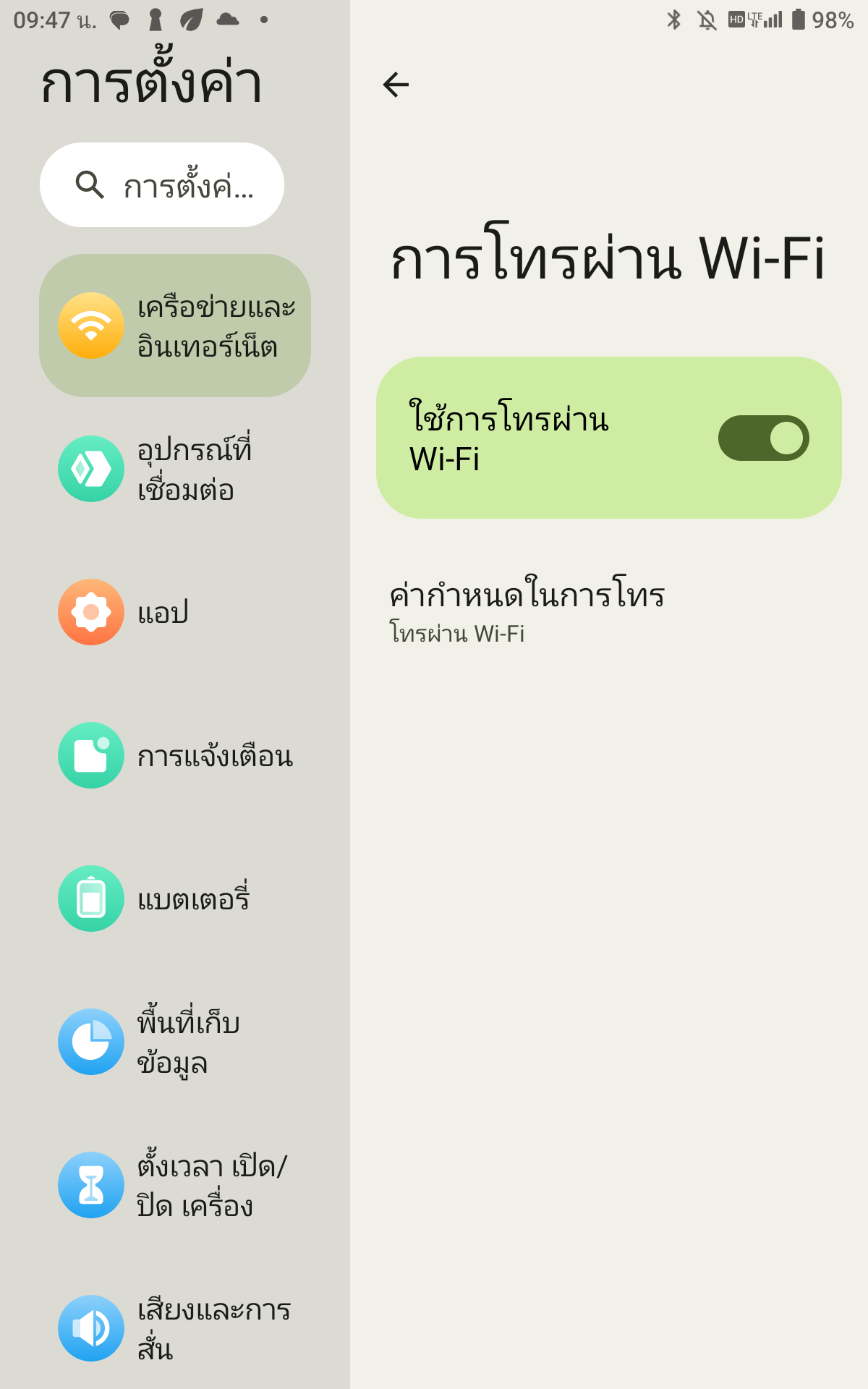Open การแจ้งเตือน settings
This screenshot has width=868, height=1389.
(x=175, y=755)
